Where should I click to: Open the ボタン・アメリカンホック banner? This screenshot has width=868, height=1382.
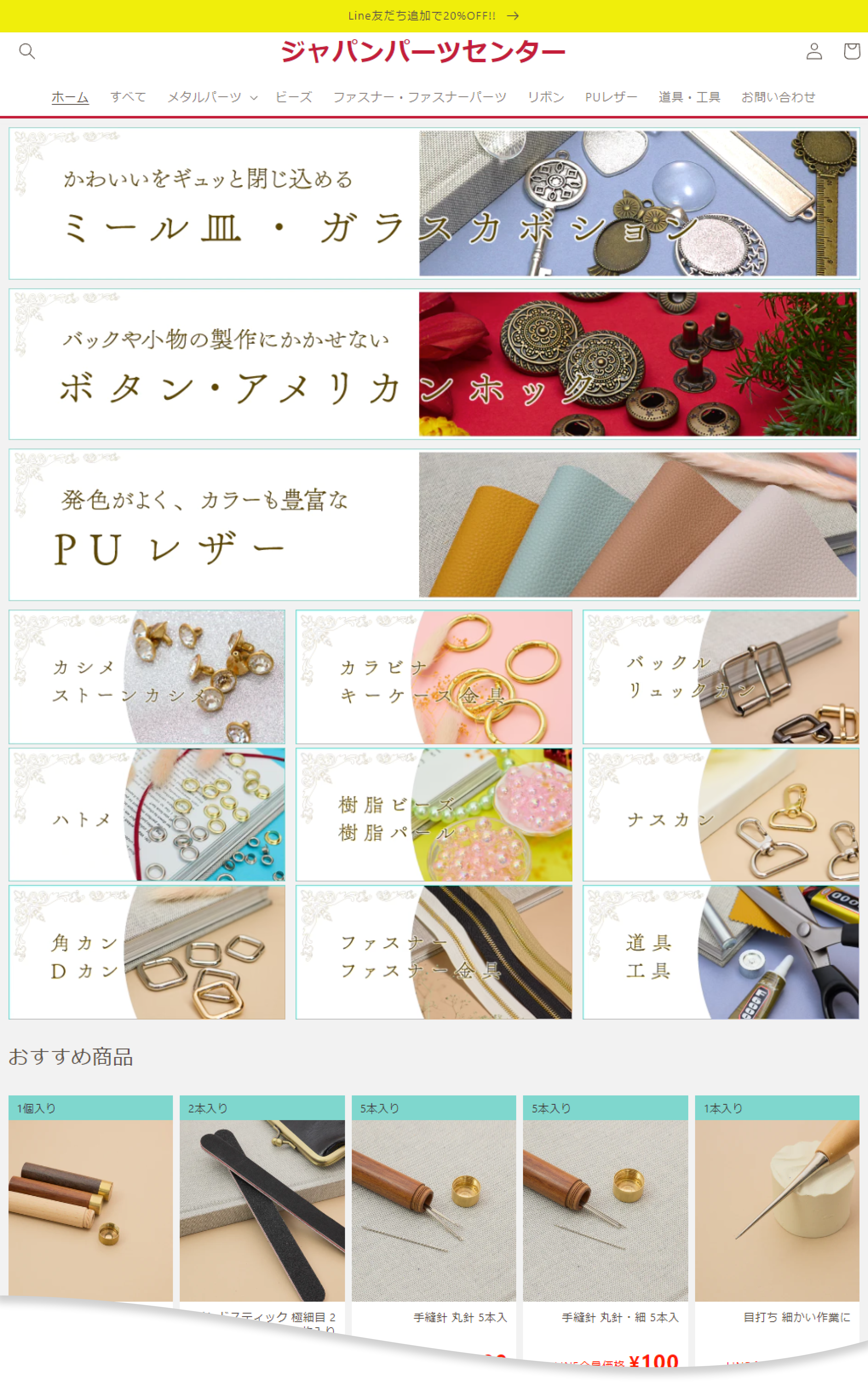[x=434, y=364]
